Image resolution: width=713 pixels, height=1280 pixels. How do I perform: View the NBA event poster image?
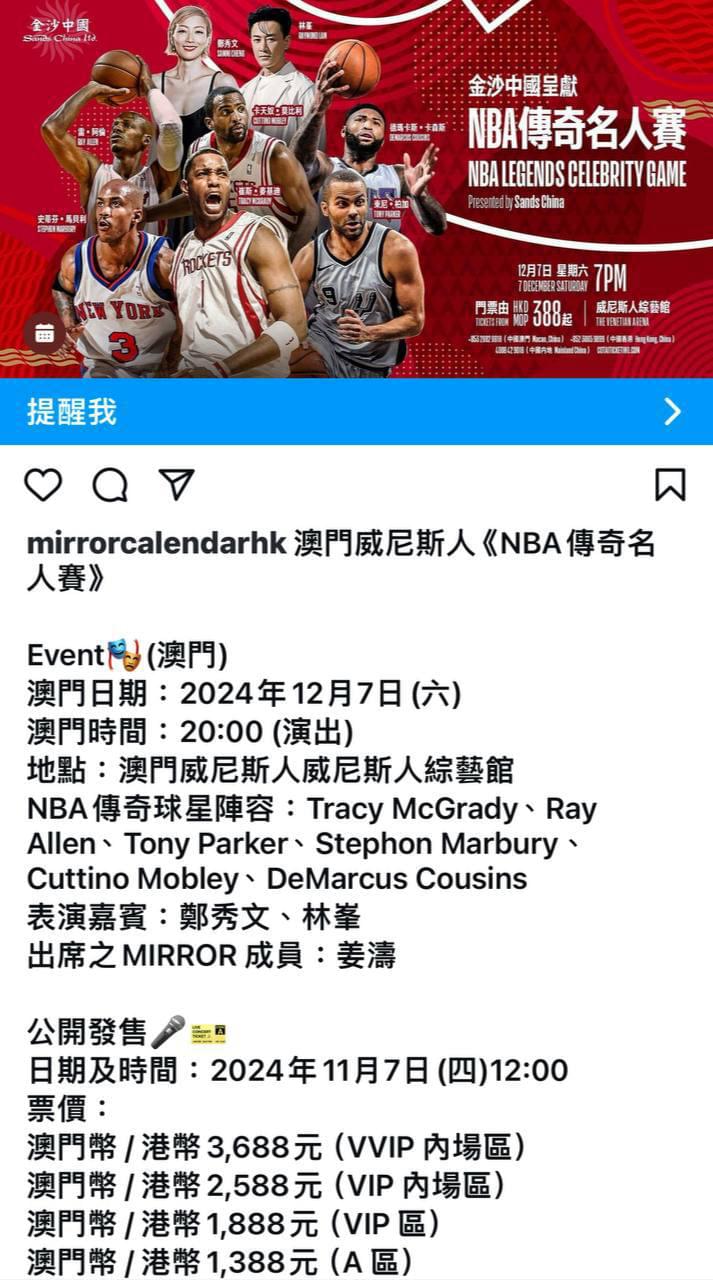click(356, 189)
